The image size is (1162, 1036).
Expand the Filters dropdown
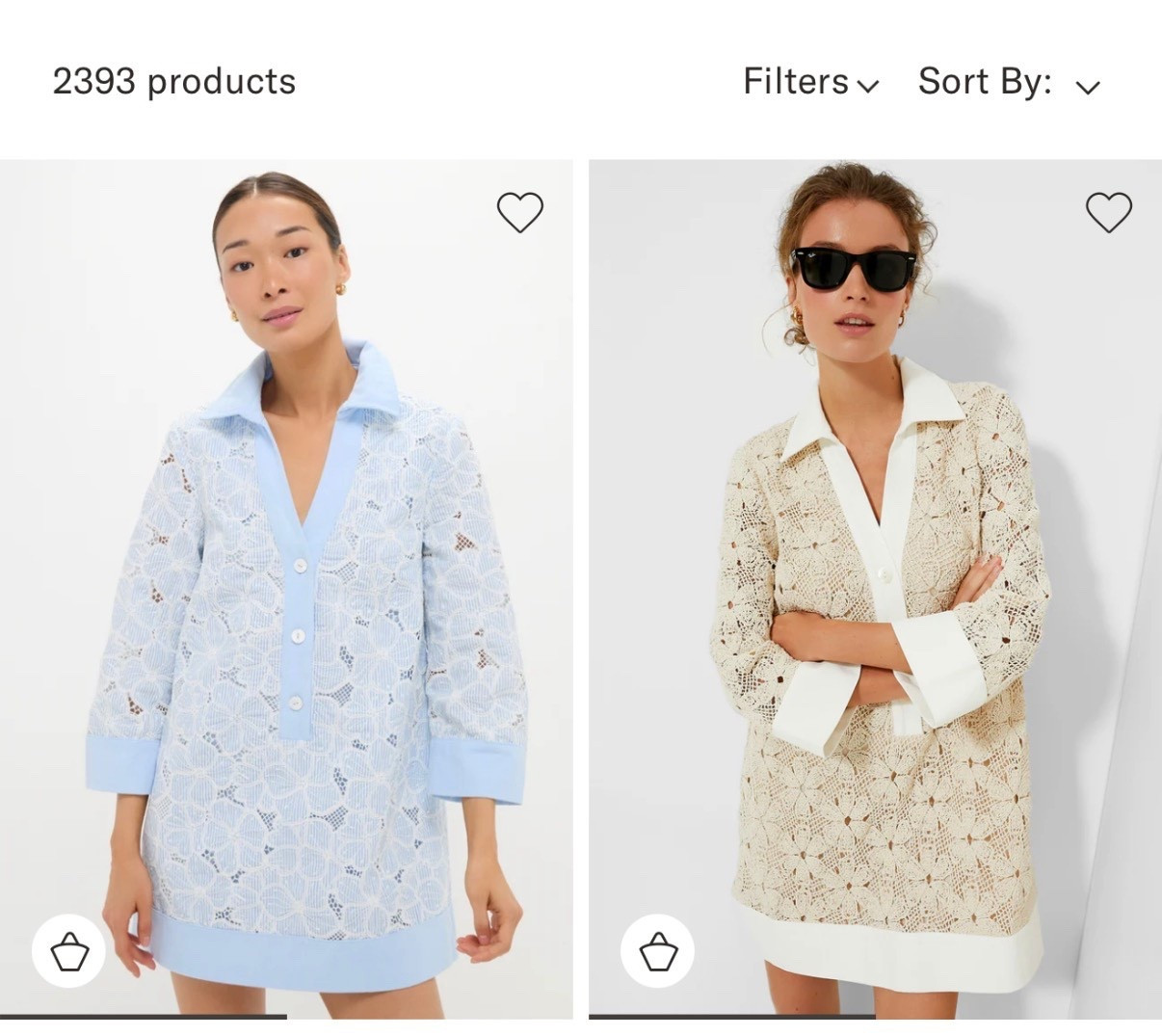[x=810, y=83]
